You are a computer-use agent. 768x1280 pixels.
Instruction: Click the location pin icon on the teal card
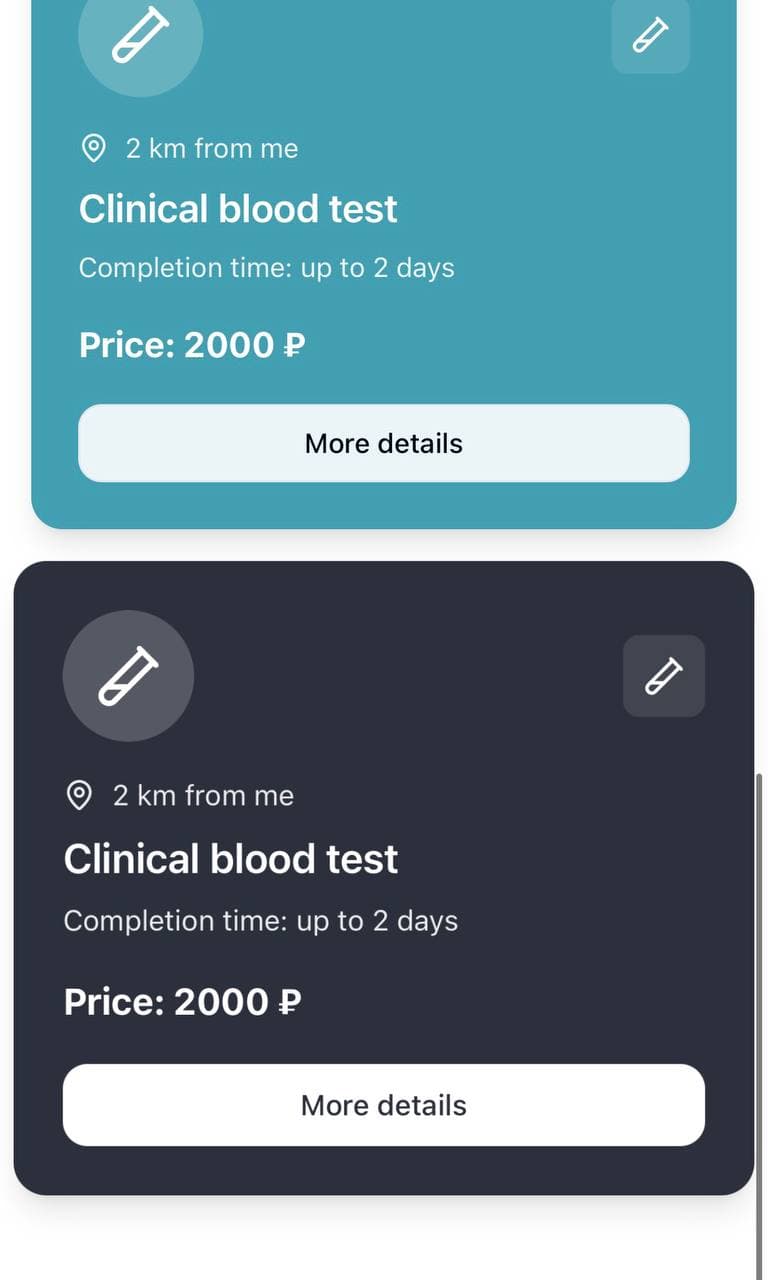95,148
